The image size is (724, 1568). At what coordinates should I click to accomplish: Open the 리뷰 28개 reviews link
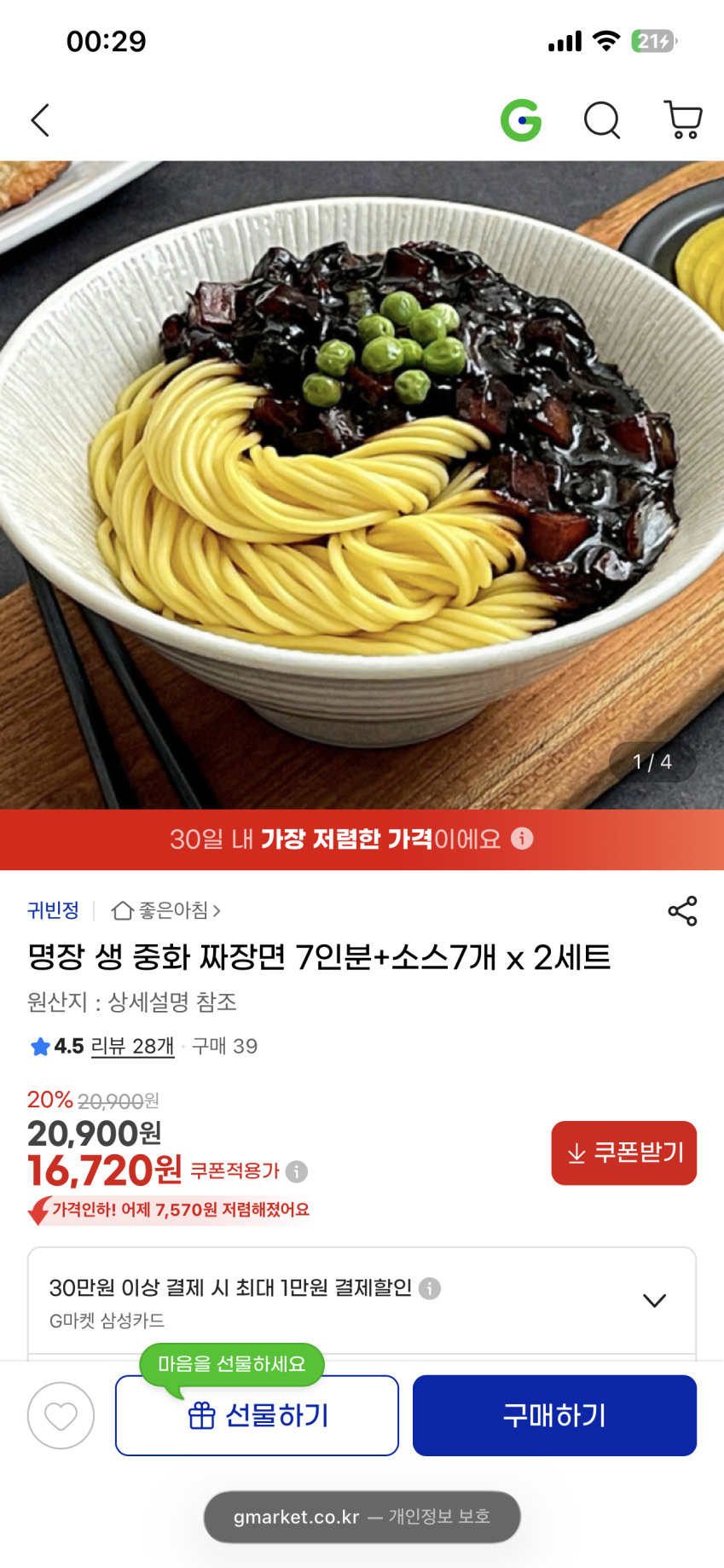[132, 1046]
